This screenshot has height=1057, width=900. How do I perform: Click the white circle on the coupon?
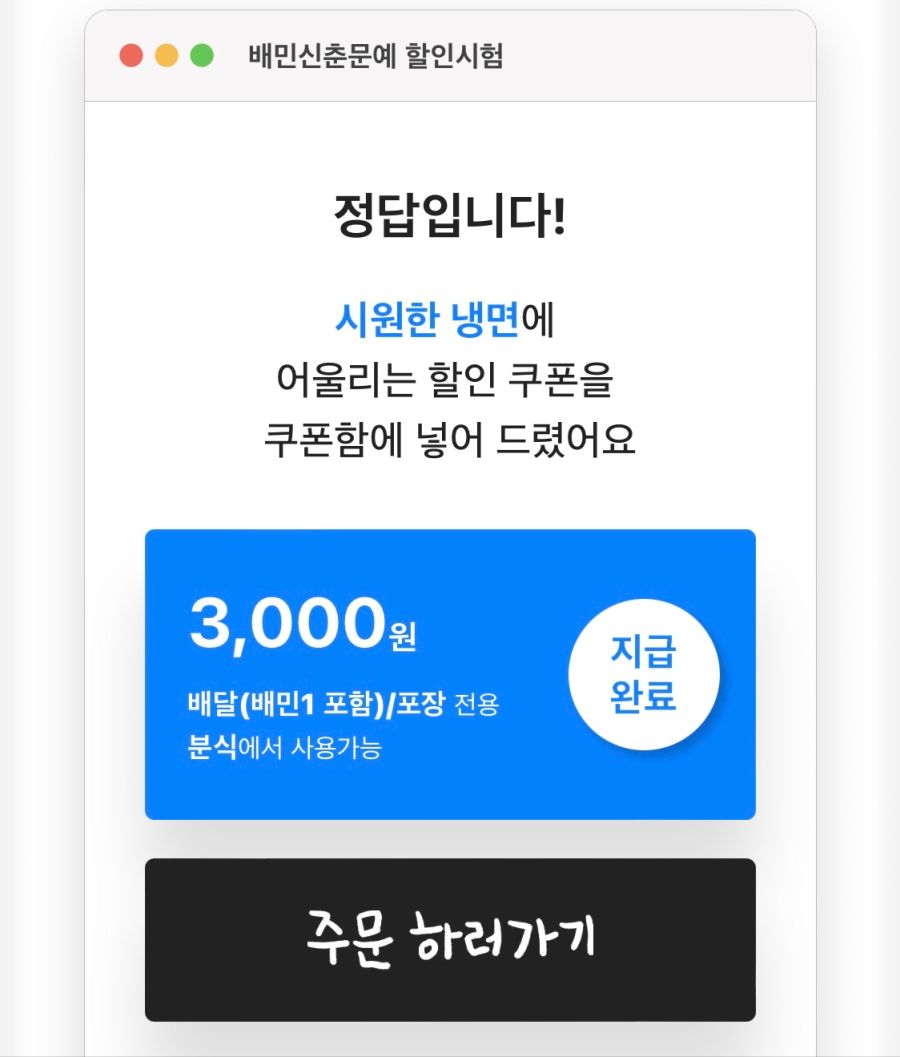pyautogui.click(x=645, y=673)
